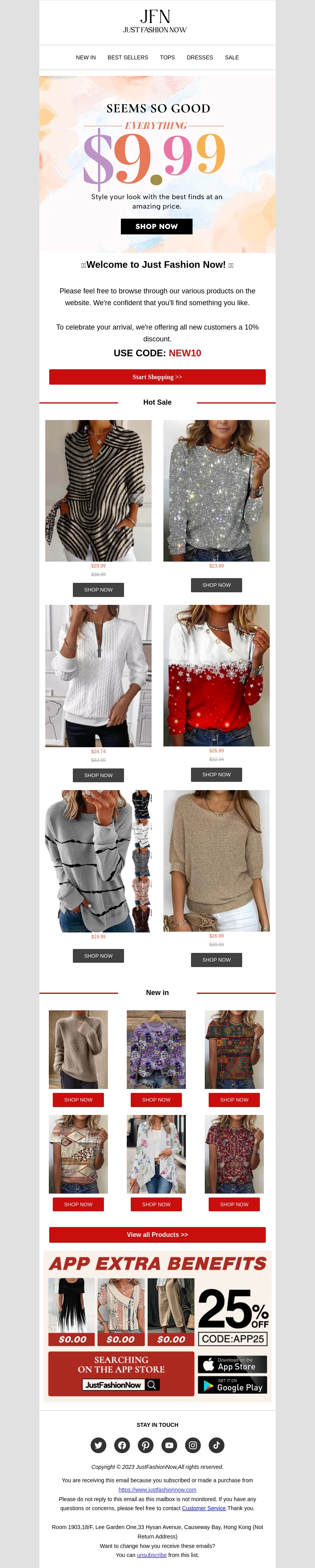Select the TOPS menu link
Screen dimensions: 315x1568
coord(167,58)
